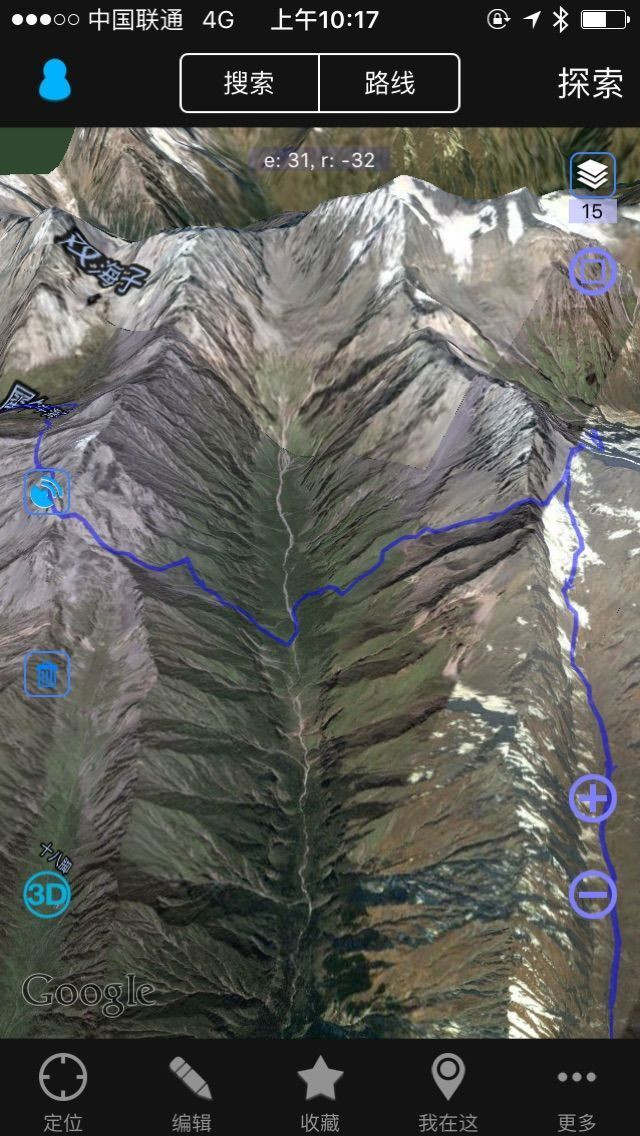
Task: Delete the track with trash icon
Action: (47, 674)
